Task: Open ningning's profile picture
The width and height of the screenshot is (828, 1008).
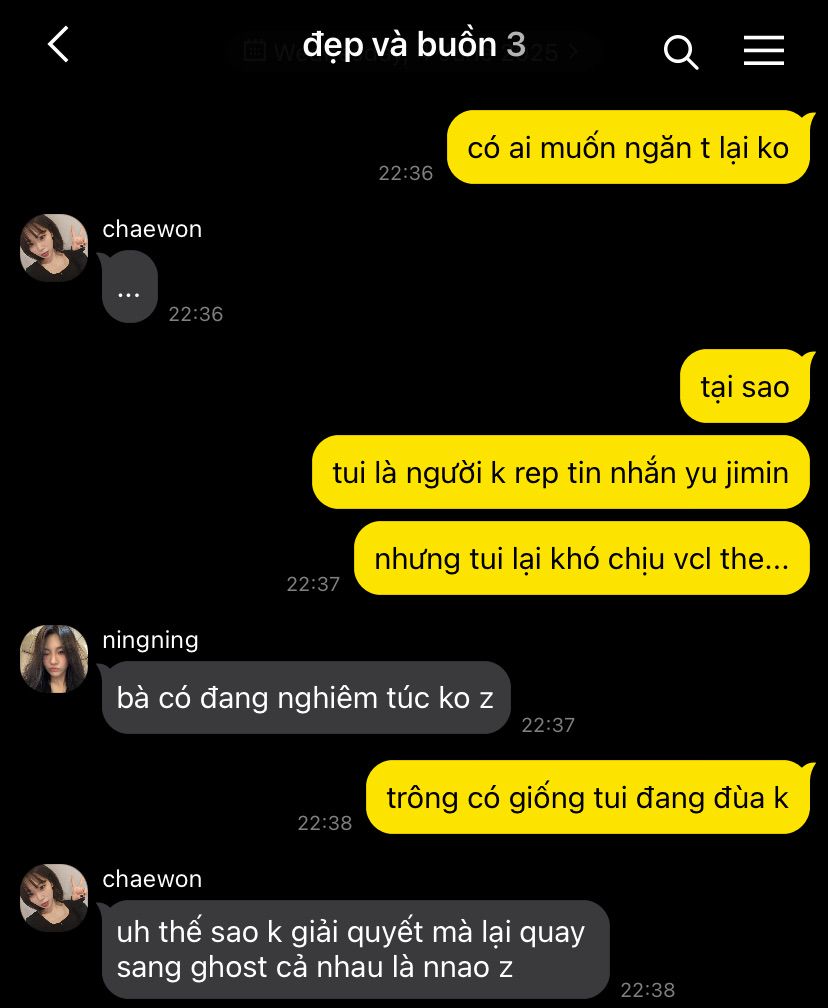Action: (54, 659)
